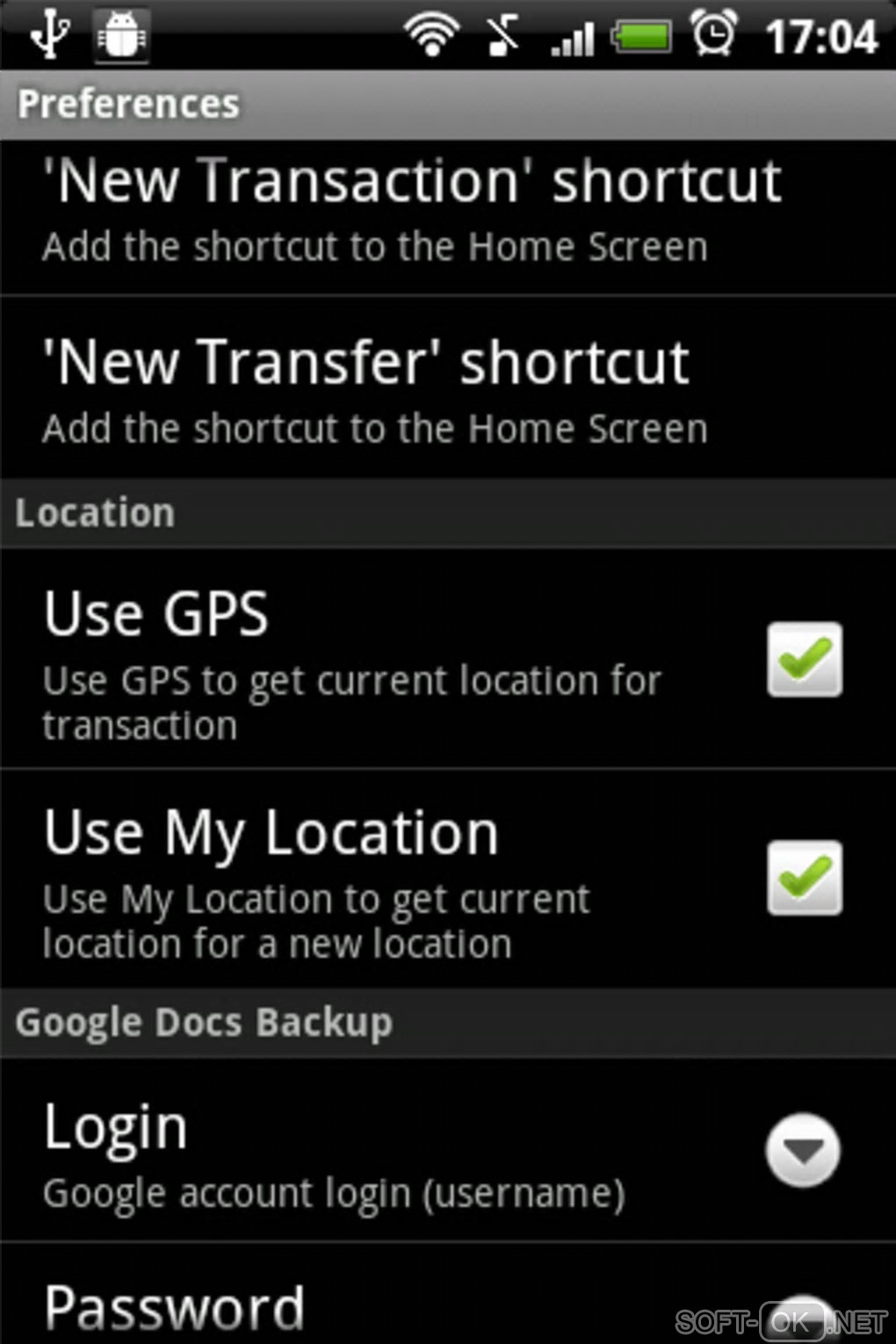Disable the Use My Location checkbox
Image resolution: width=896 pixels, height=1344 pixels.
tap(804, 878)
